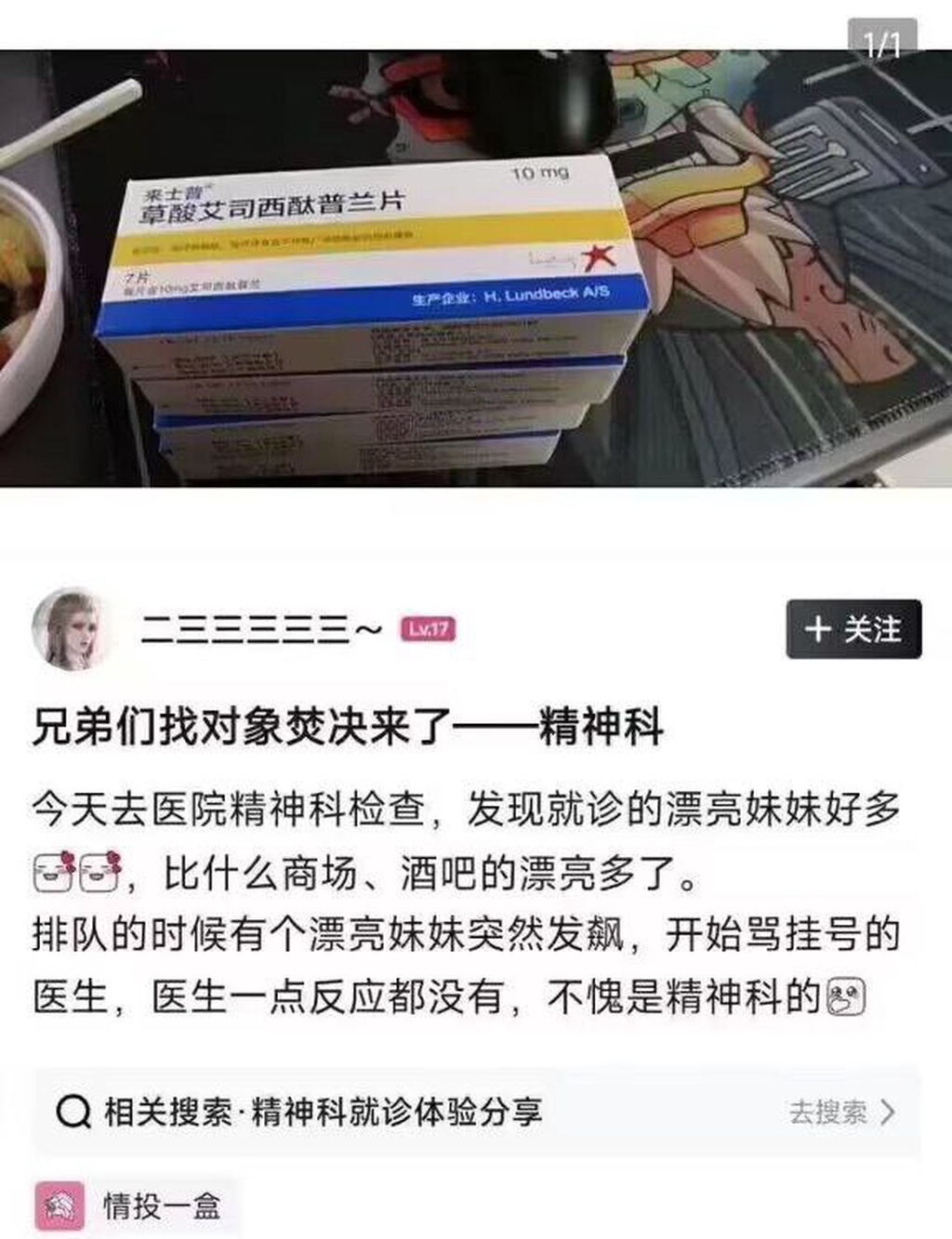Open the related search 精神科就诊体验分享
The width and height of the screenshot is (952, 1239).
476,1112
